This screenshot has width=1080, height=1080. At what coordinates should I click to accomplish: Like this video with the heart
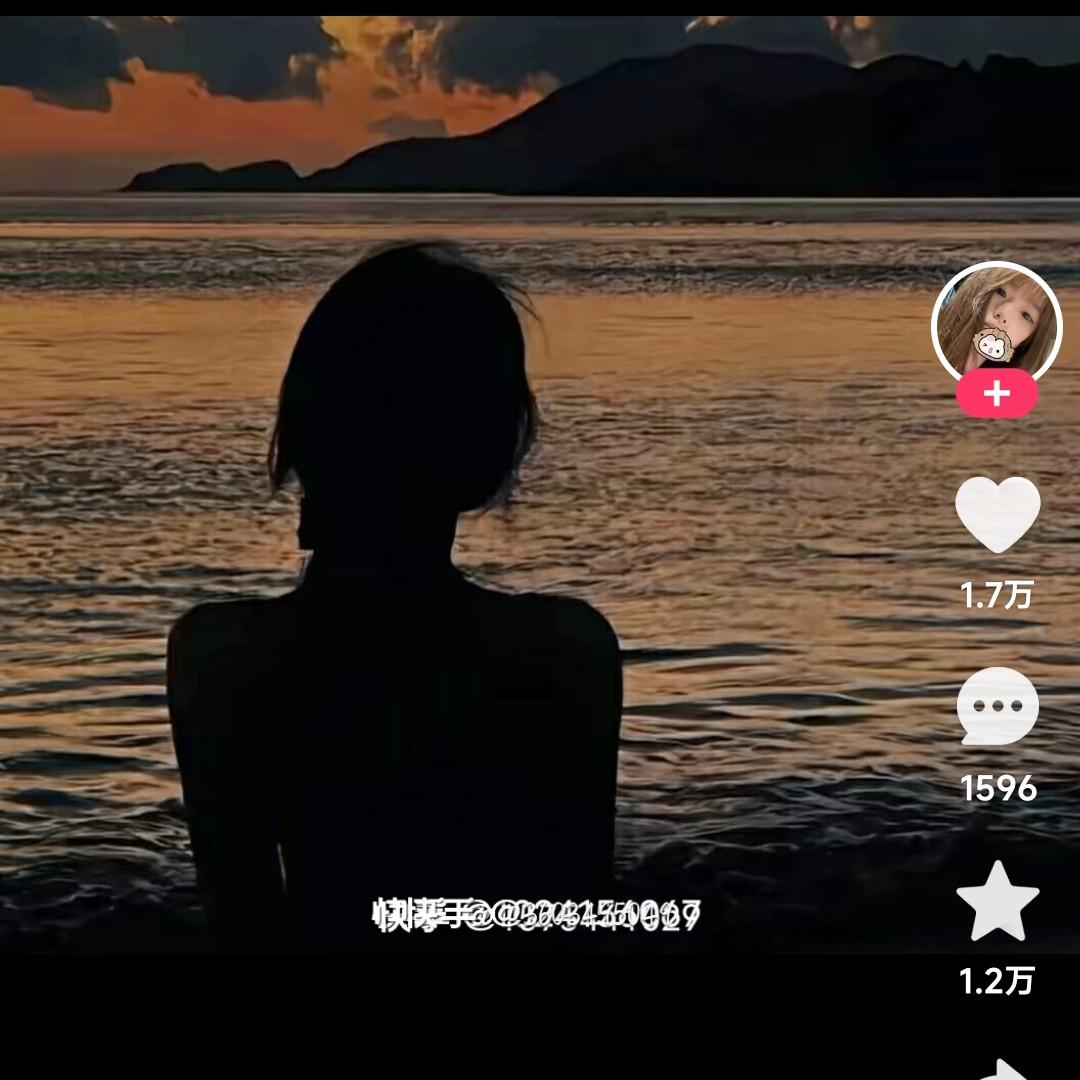pos(997,514)
